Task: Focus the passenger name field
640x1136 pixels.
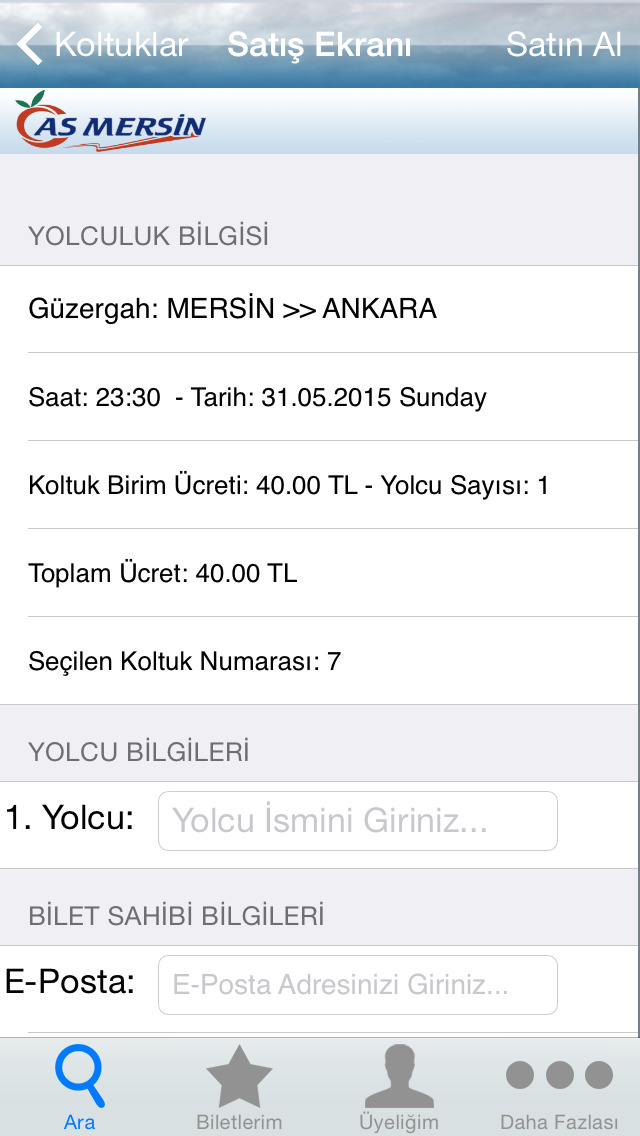Action: click(x=357, y=821)
